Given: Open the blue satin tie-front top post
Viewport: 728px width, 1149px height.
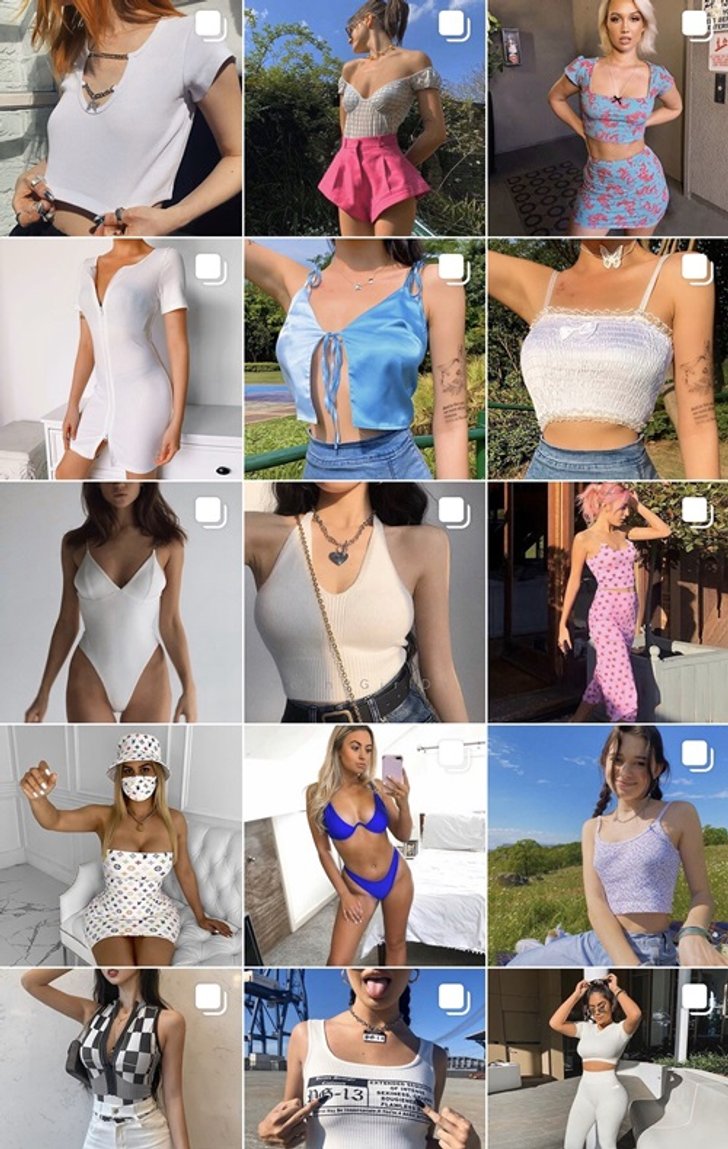Looking at the screenshot, I should (364, 359).
